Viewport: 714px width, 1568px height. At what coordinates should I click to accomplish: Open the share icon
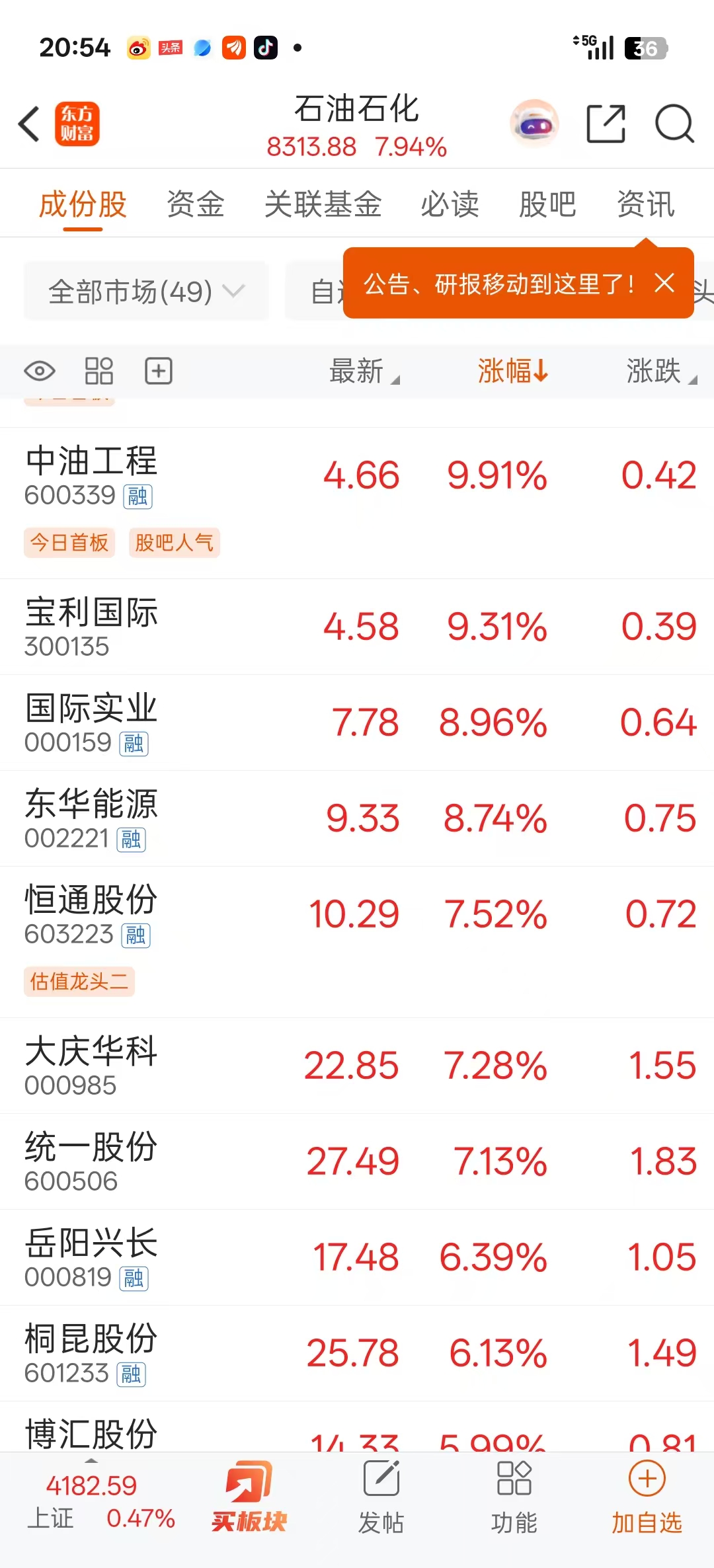pyautogui.click(x=606, y=124)
